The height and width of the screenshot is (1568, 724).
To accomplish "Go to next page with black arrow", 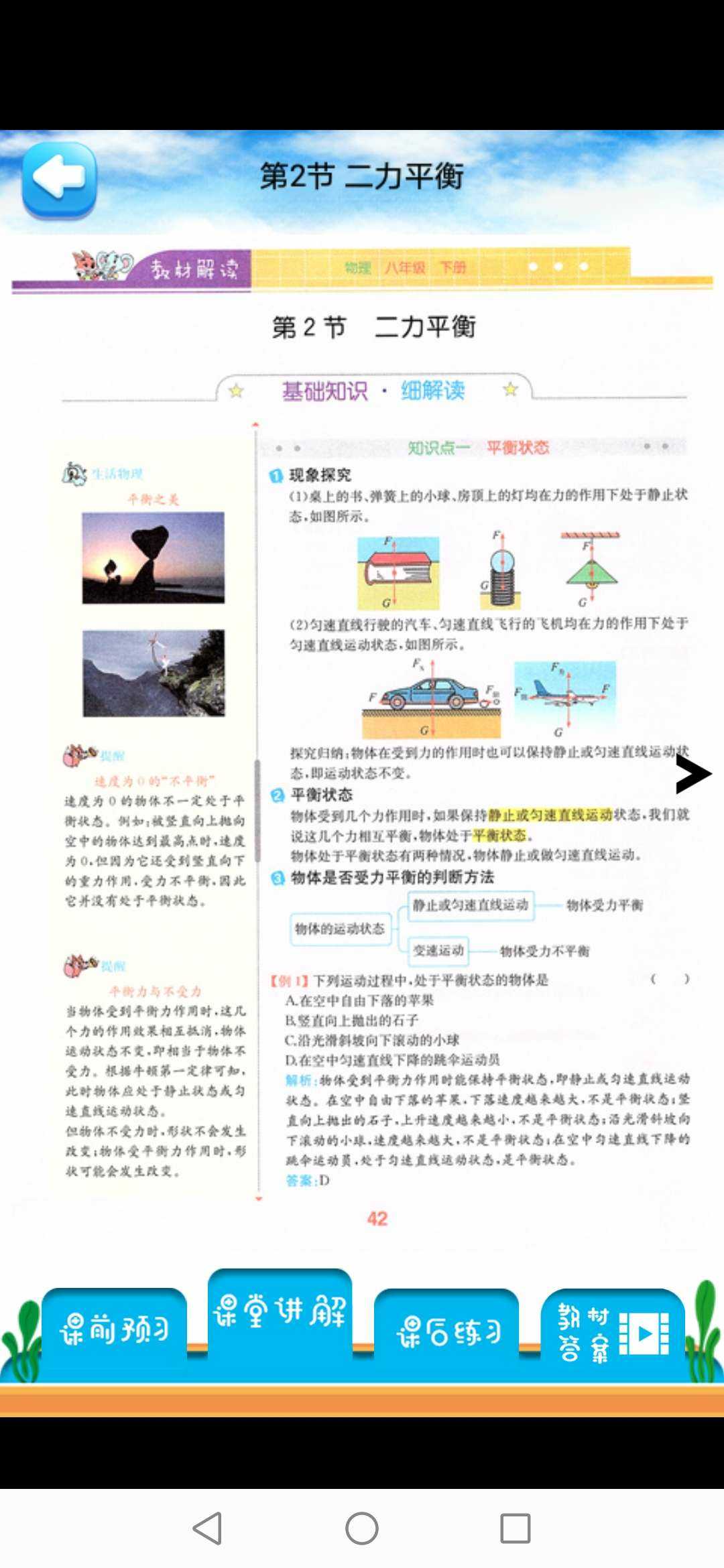I will point(692,774).
